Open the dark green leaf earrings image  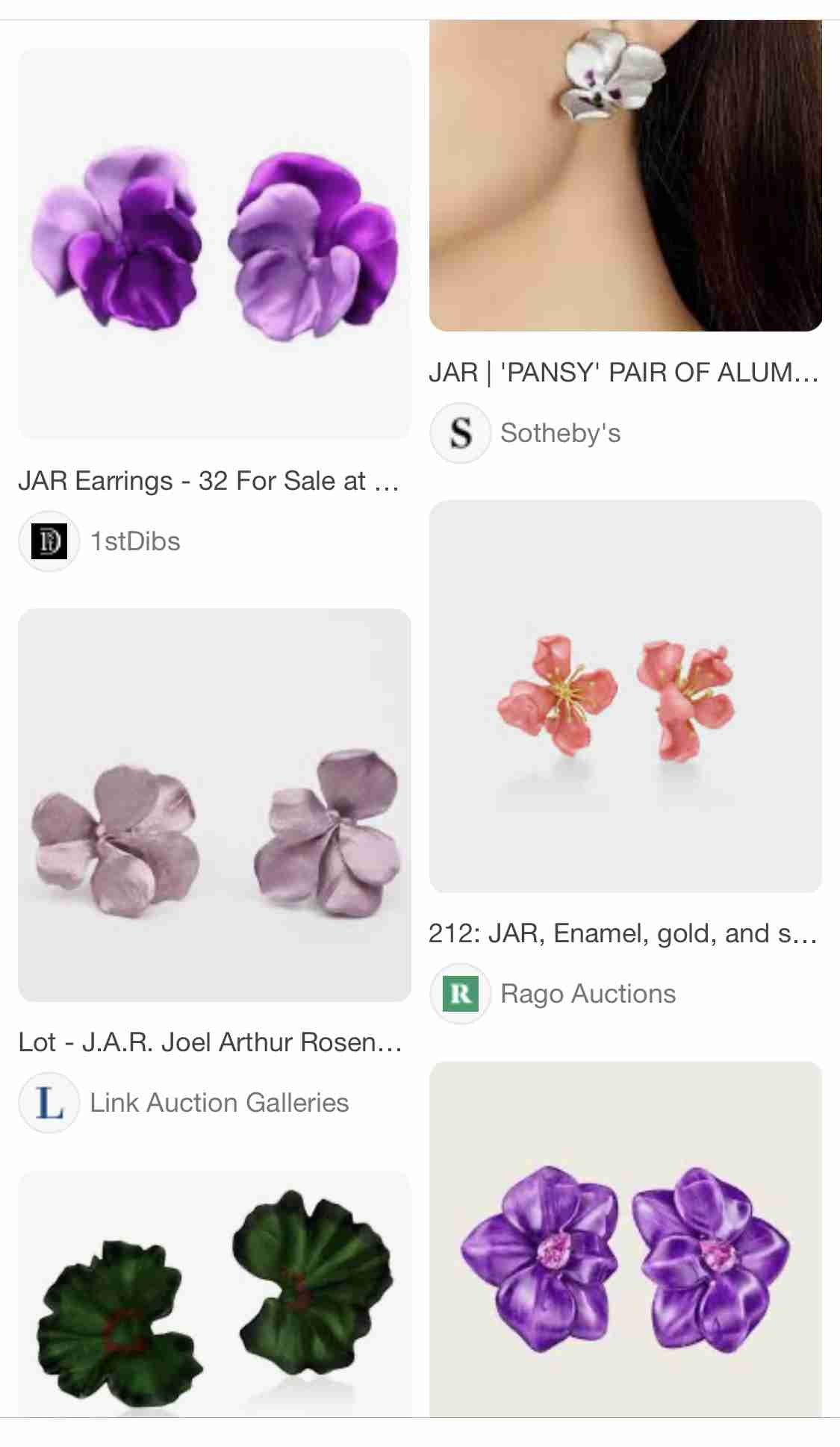[x=214, y=1294]
